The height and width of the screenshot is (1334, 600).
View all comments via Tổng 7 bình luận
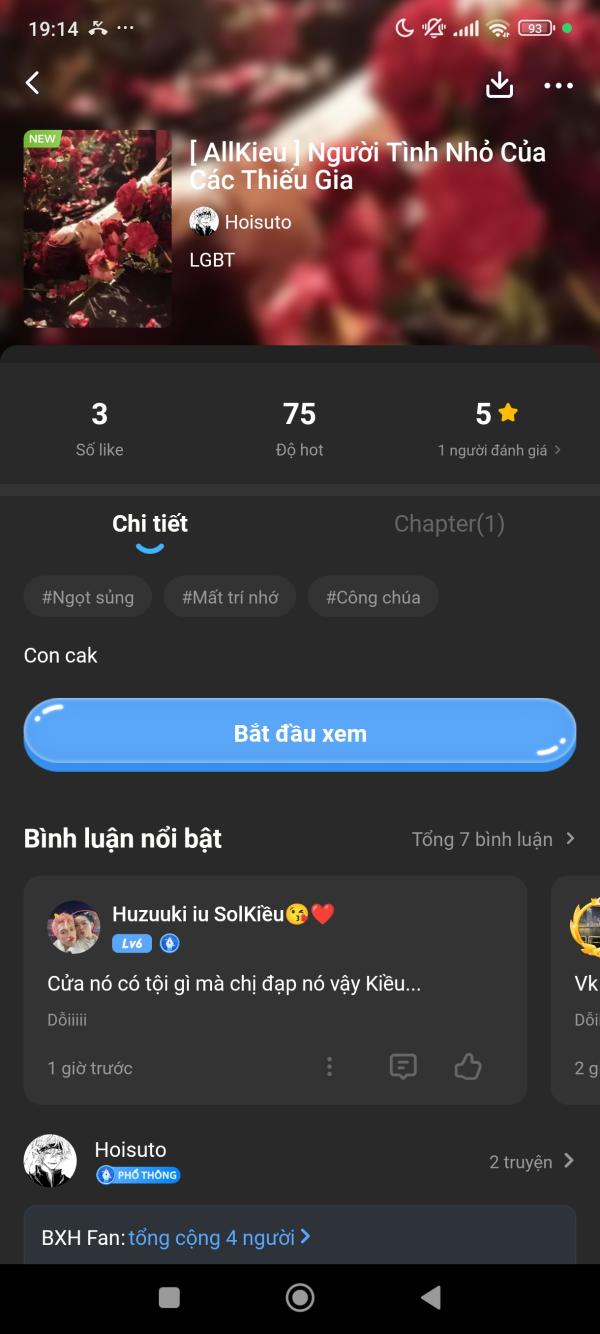tap(493, 839)
